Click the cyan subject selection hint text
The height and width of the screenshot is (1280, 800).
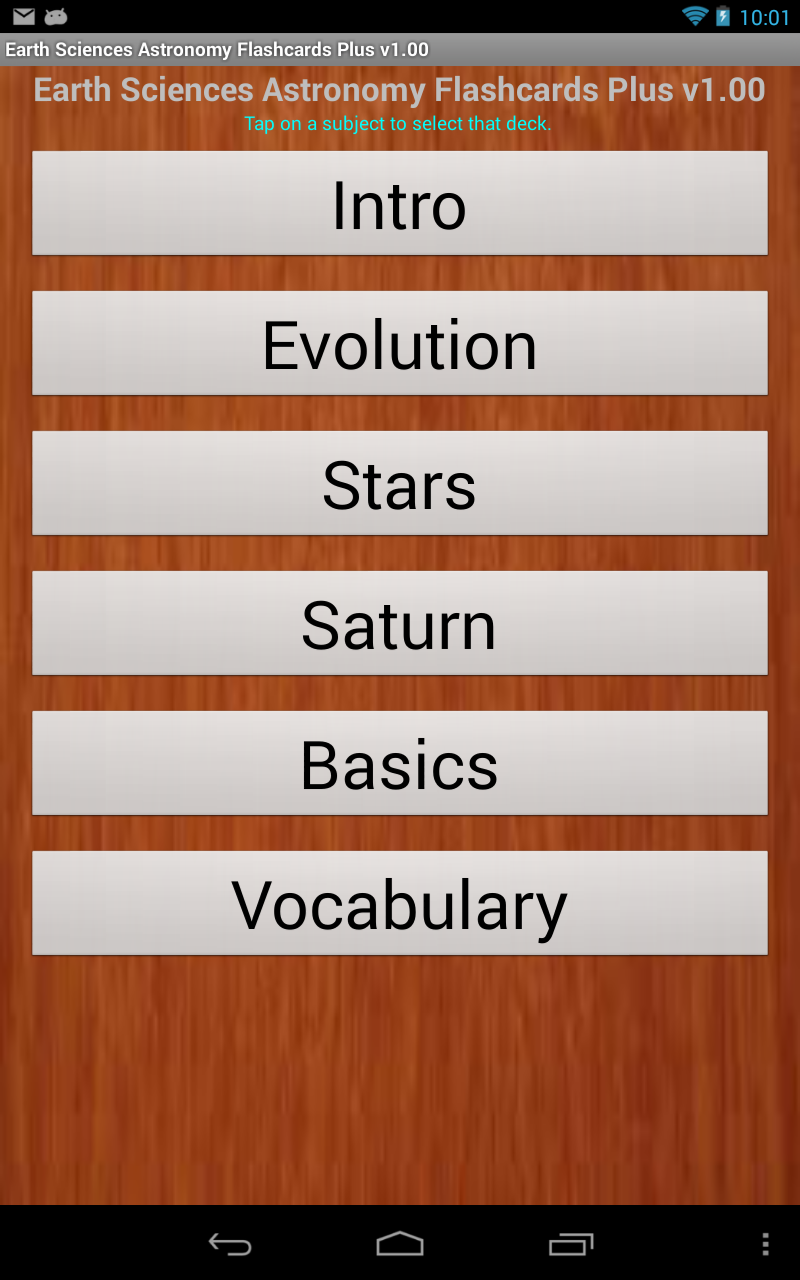pyautogui.click(x=399, y=123)
